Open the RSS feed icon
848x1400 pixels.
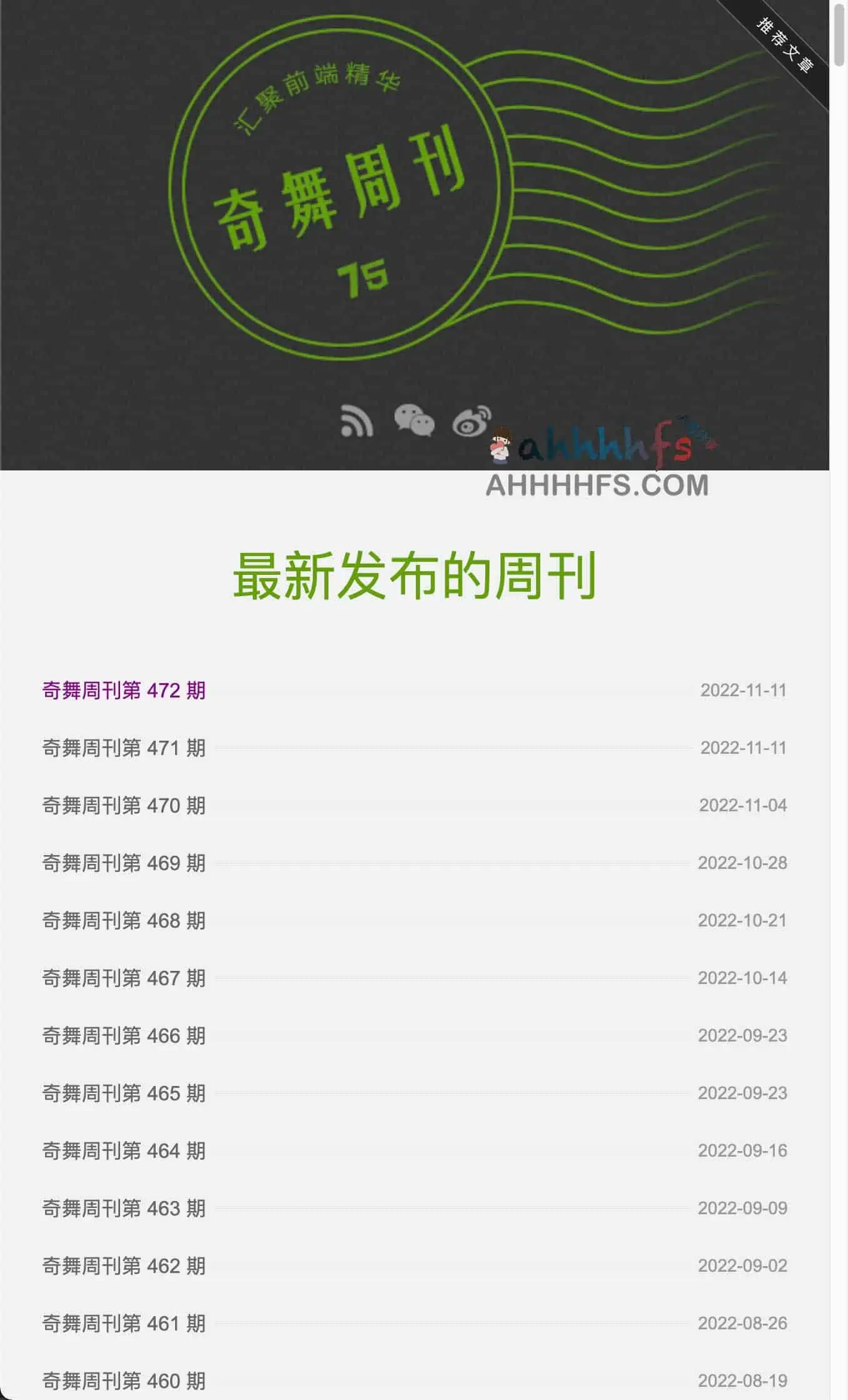click(356, 420)
